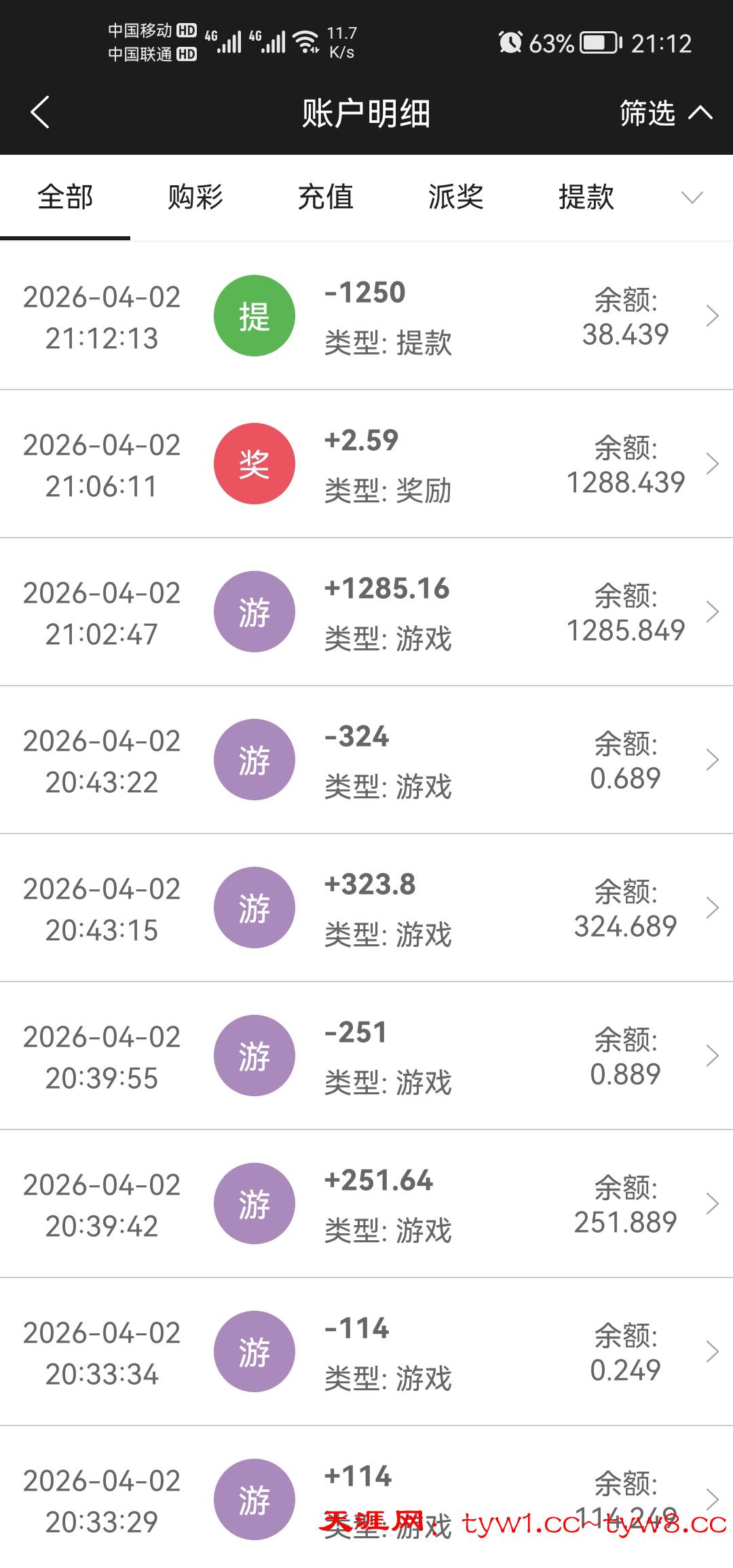
Task: Expand more tabs with the down chevron
Action: (x=692, y=198)
